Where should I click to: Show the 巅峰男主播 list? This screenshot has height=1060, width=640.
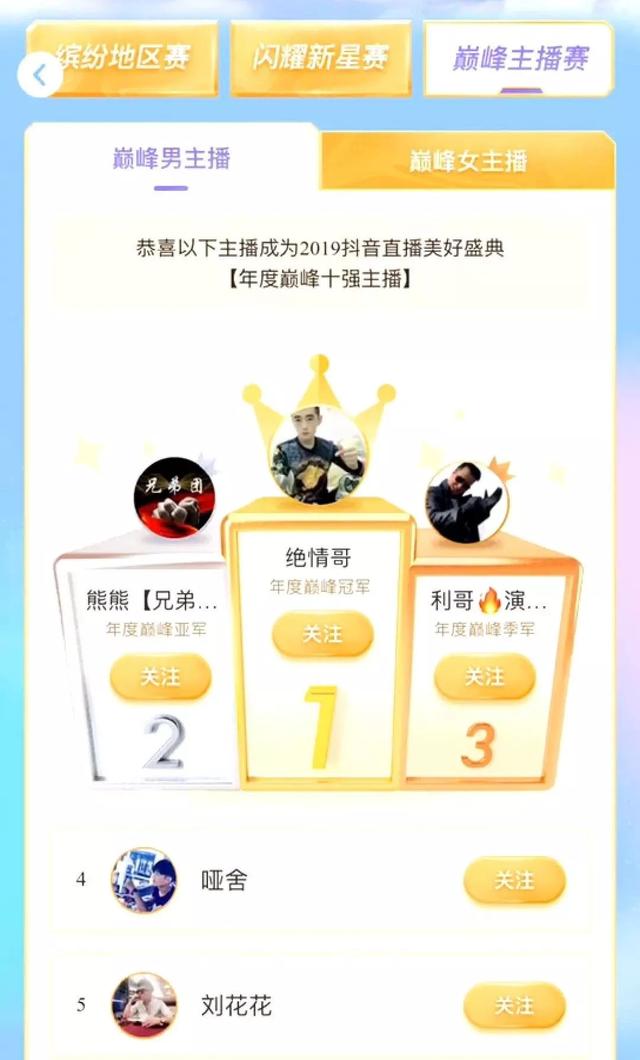(171, 158)
